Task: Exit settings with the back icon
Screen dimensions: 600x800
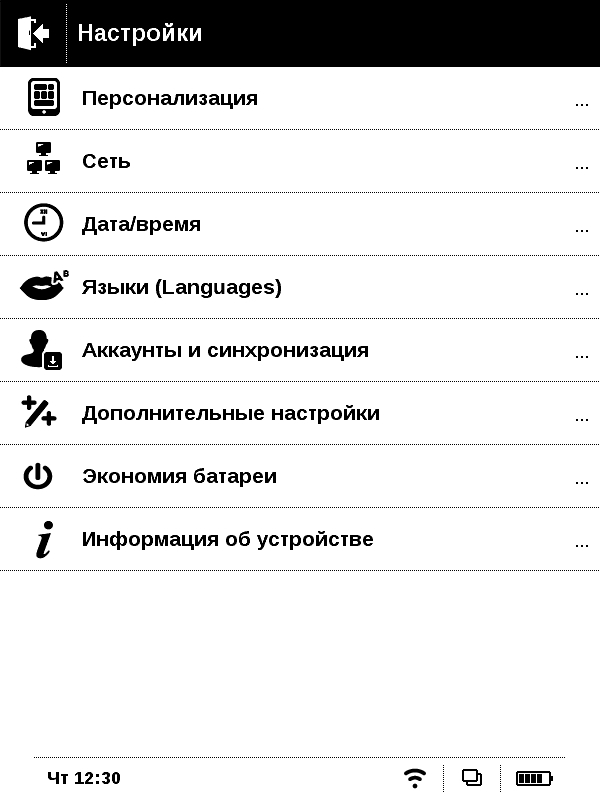Action: pyautogui.click(x=33, y=33)
